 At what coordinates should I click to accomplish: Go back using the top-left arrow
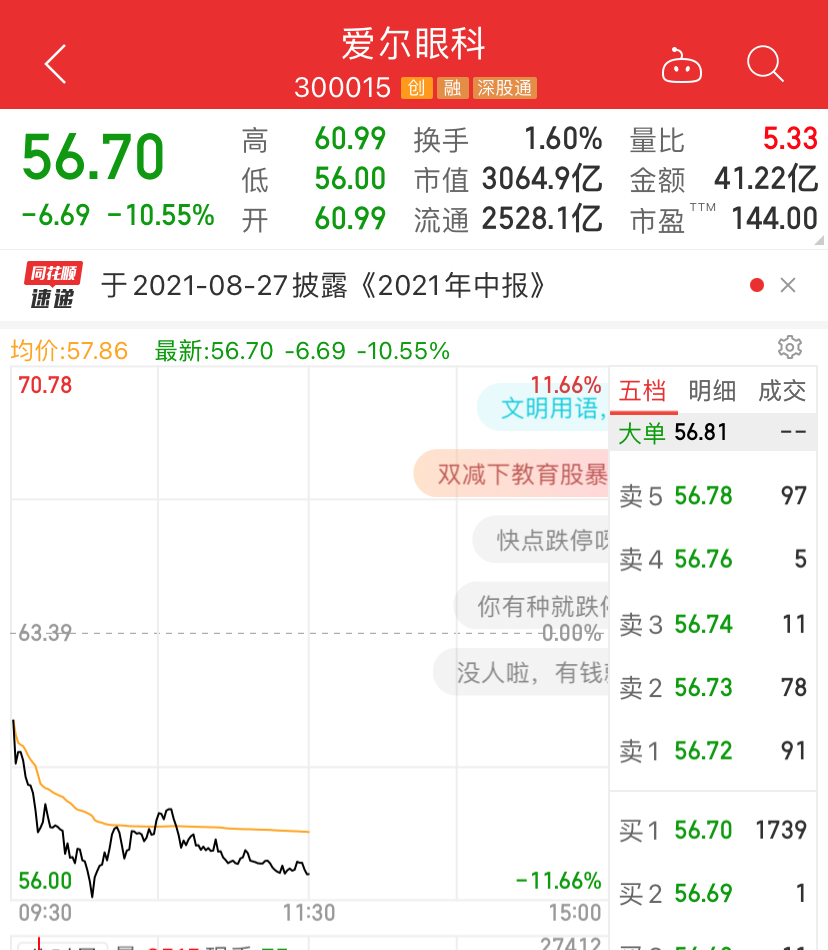pyautogui.click(x=55, y=65)
